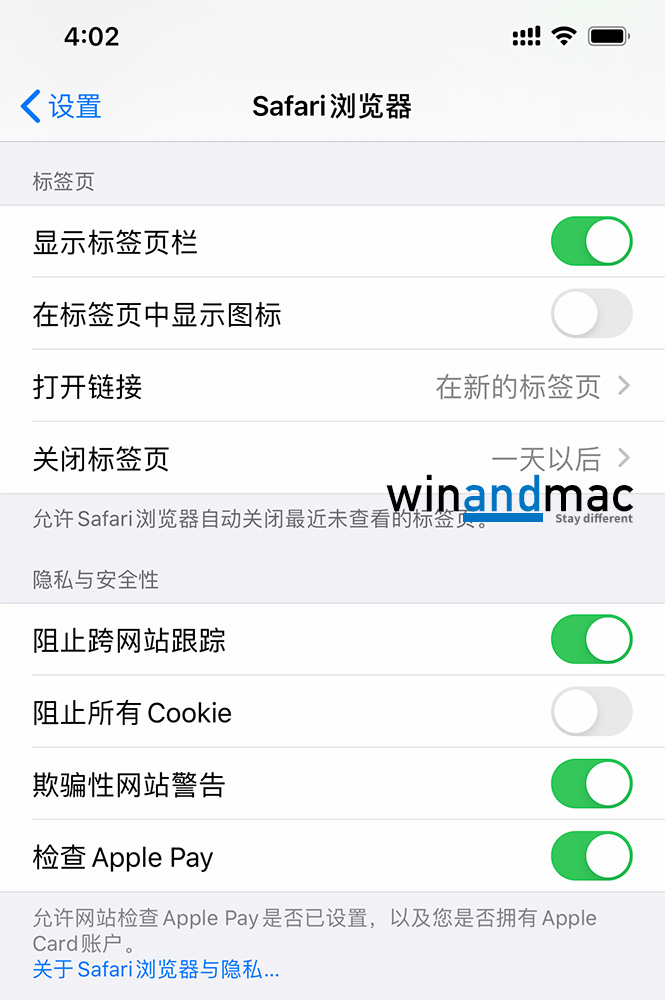
Task: Open 打开链接 options
Action: (332, 386)
